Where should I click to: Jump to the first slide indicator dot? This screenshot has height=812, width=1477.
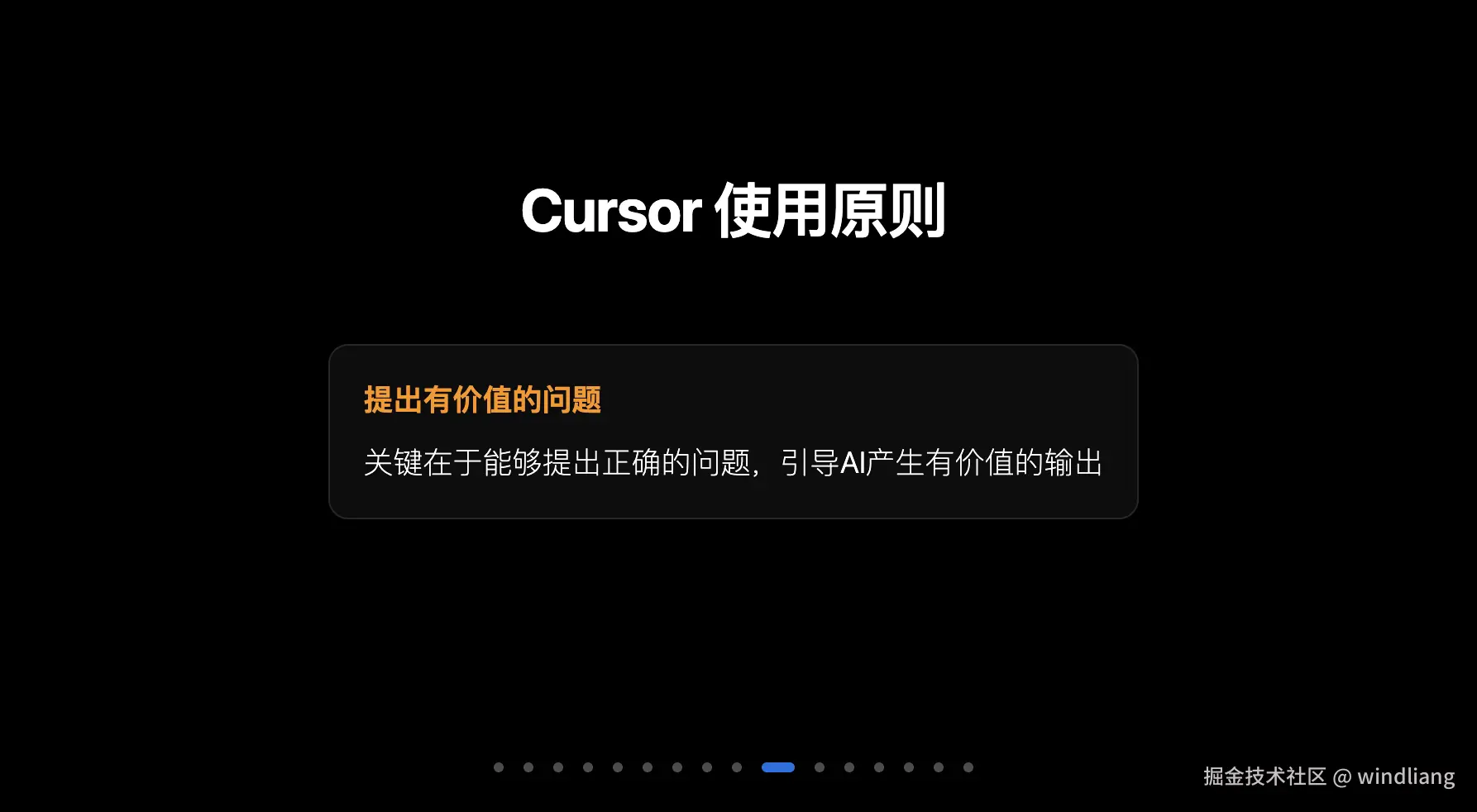coord(499,767)
